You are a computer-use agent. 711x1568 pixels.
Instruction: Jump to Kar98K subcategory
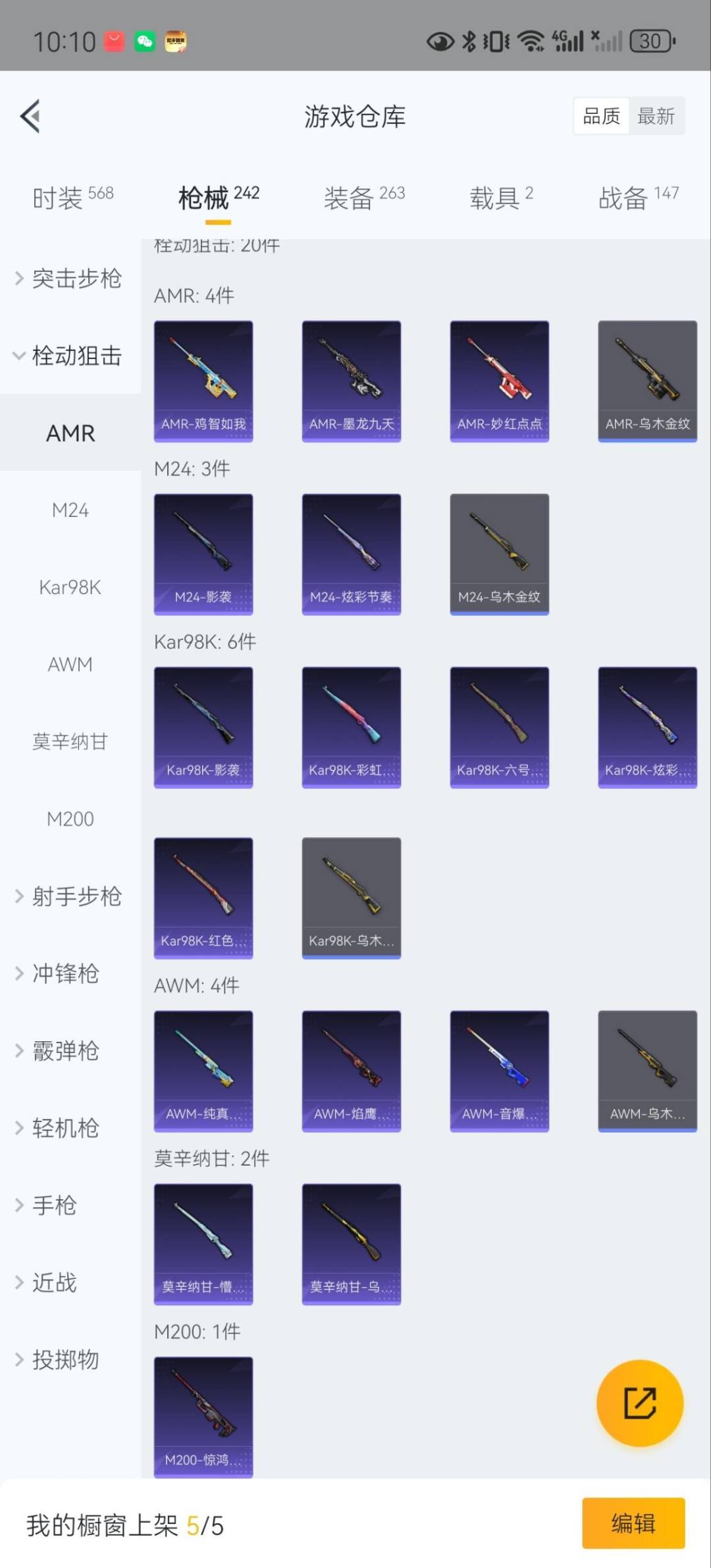(70, 587)
